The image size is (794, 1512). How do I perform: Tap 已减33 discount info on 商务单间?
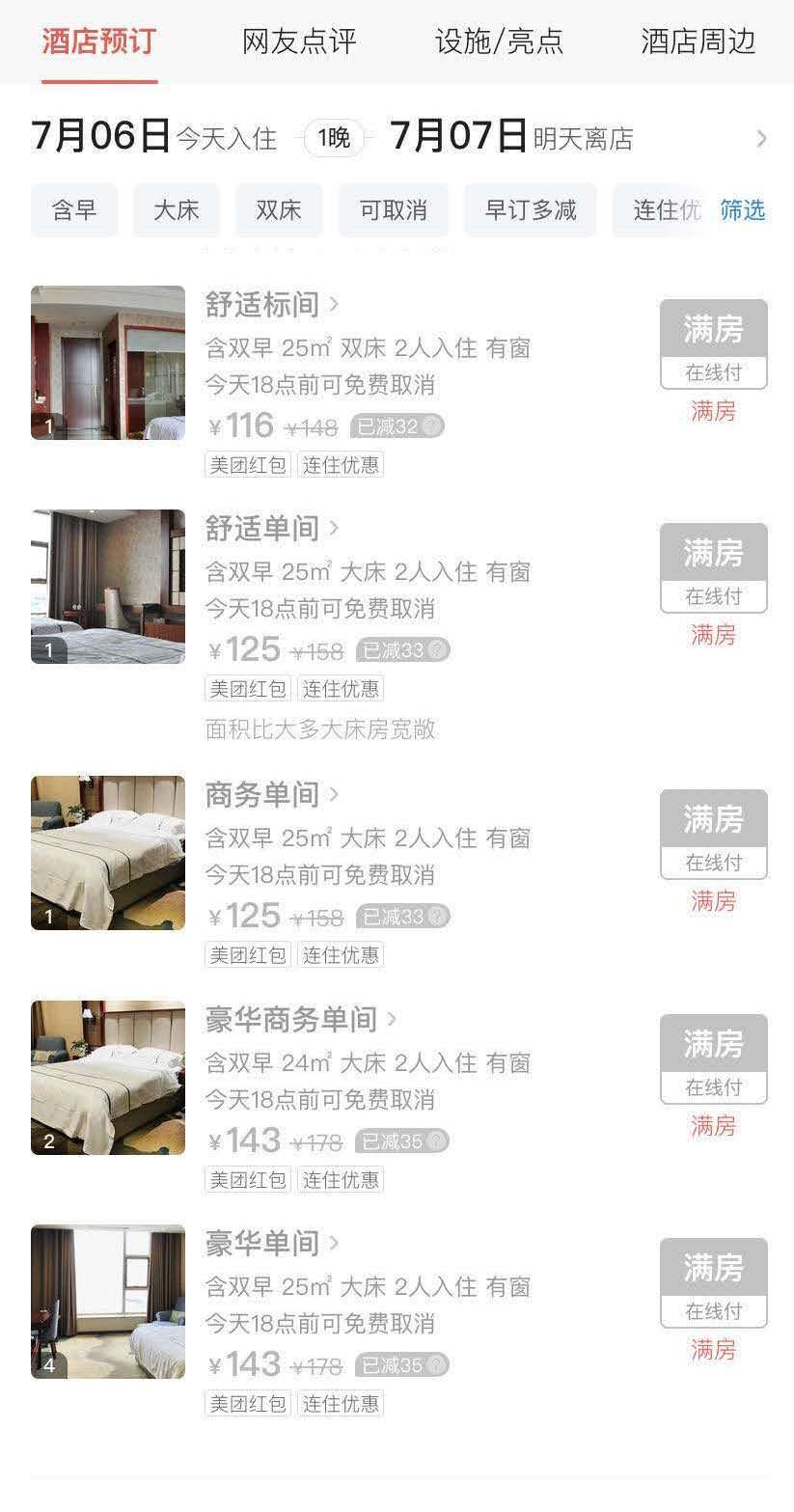403,917
